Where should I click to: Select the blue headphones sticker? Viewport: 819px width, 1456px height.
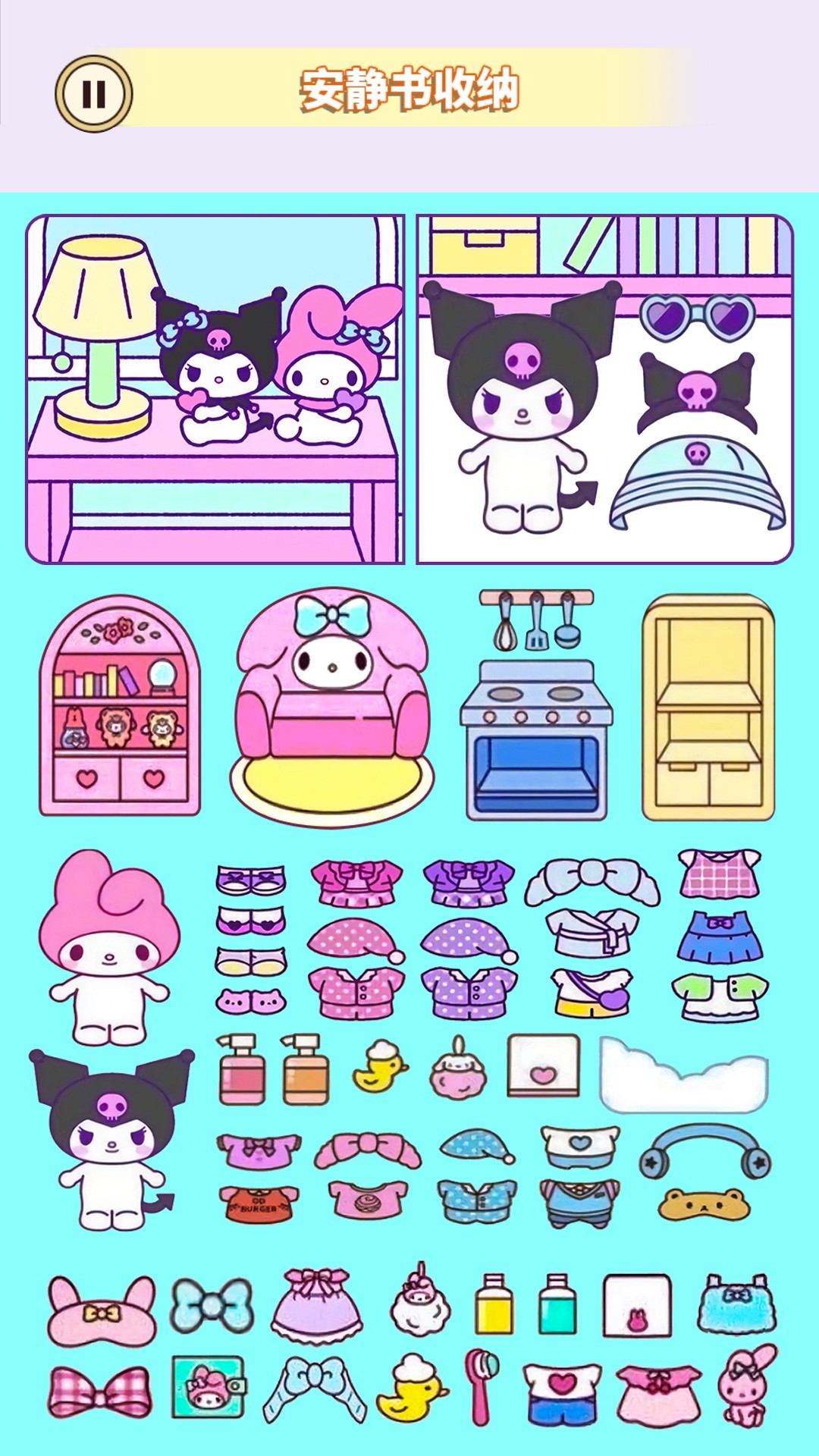pyautogui.click(x=705, y=1152)
